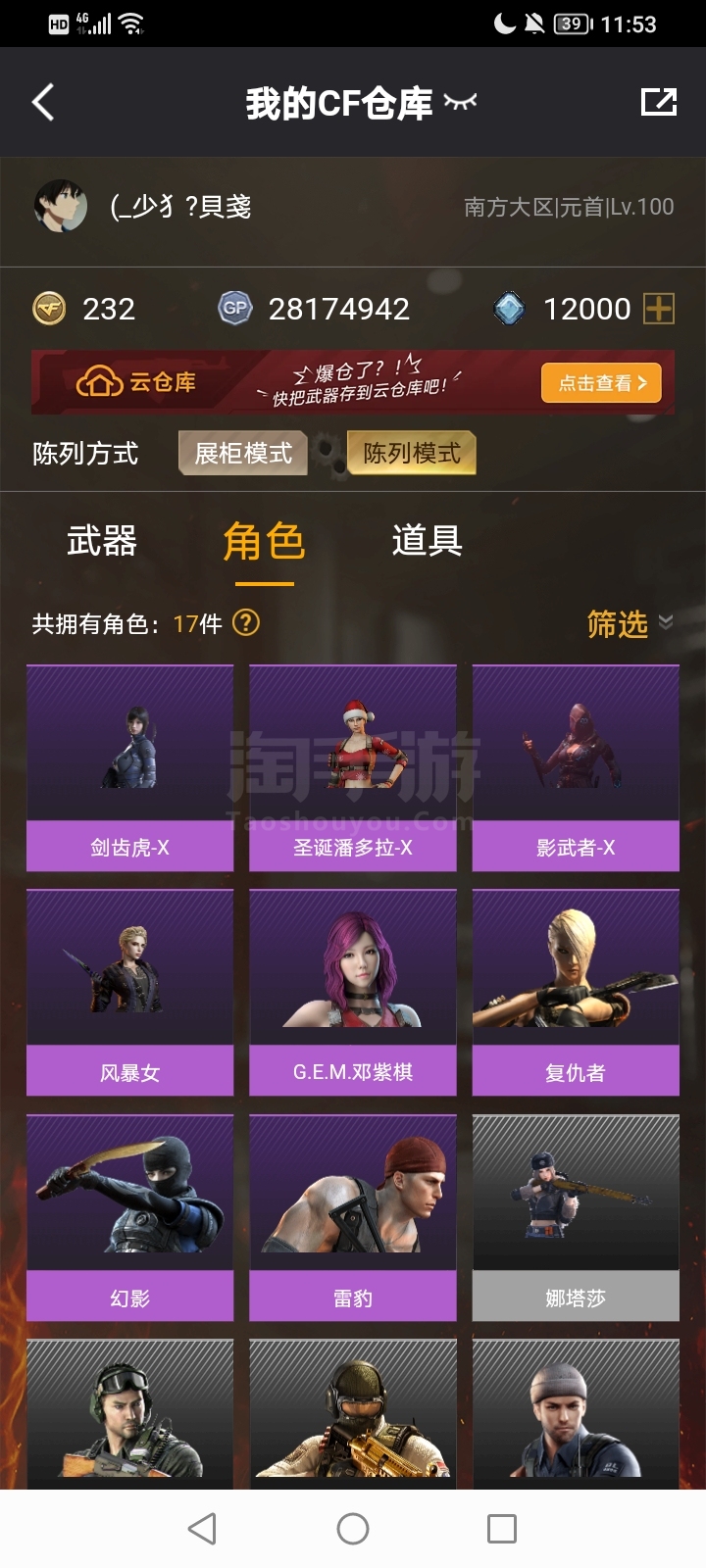Tap 点击查看 on the 云仓库 banner
The image size is (706, 1568).
(601, 383)
